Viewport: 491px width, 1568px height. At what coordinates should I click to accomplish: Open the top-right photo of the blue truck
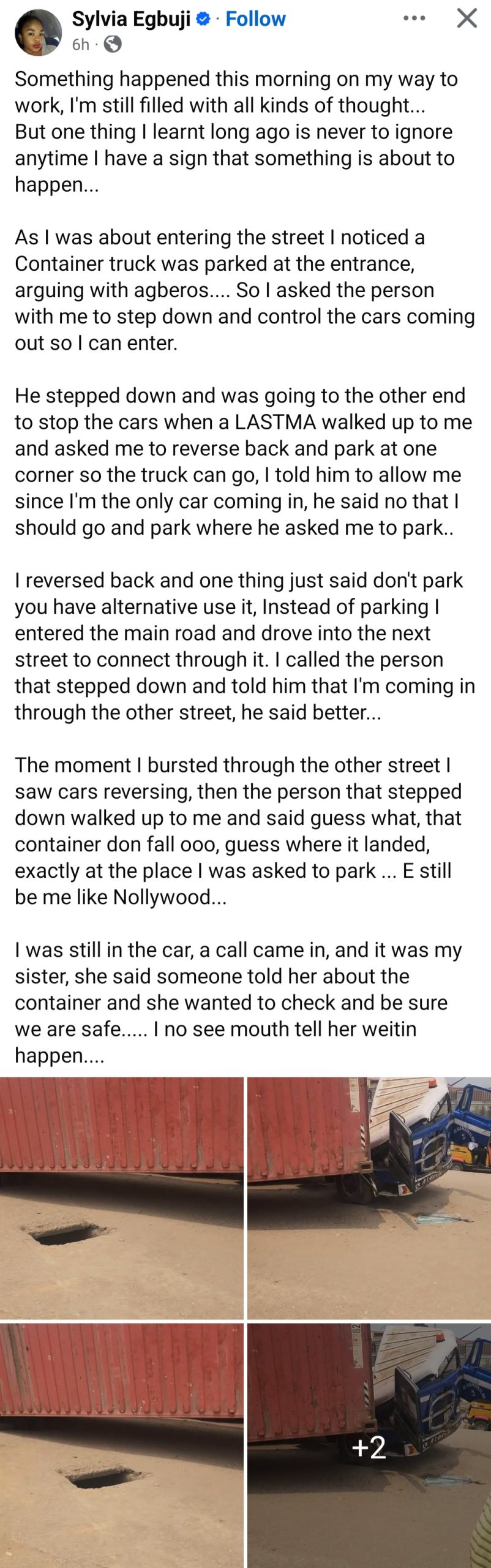pyautogui.click(x=369, y=1197)
